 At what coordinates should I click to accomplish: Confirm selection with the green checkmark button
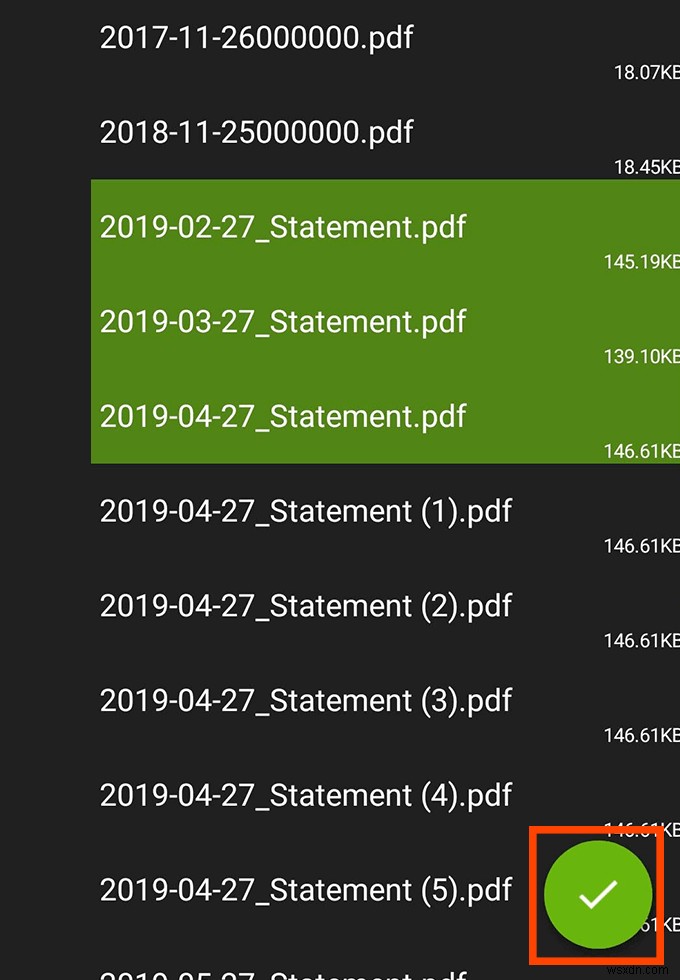click(x=597, y=893)
